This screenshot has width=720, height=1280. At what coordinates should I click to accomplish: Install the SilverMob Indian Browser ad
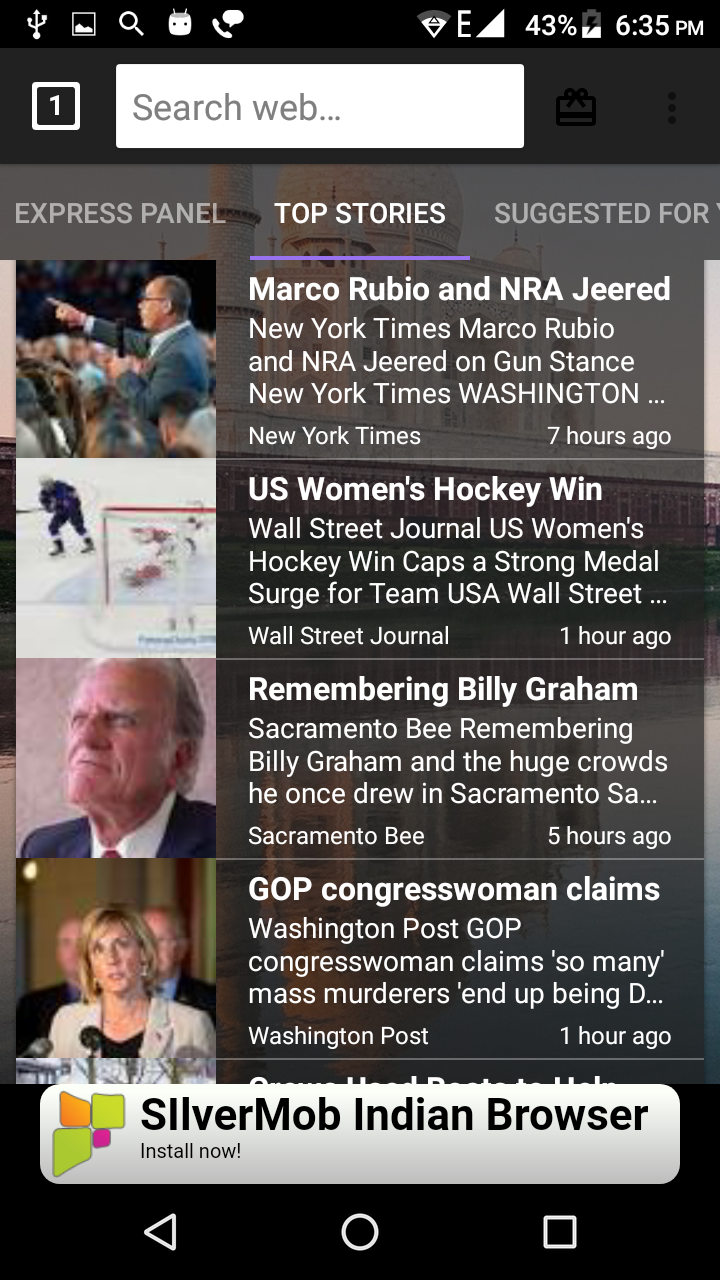(360, 1133)
